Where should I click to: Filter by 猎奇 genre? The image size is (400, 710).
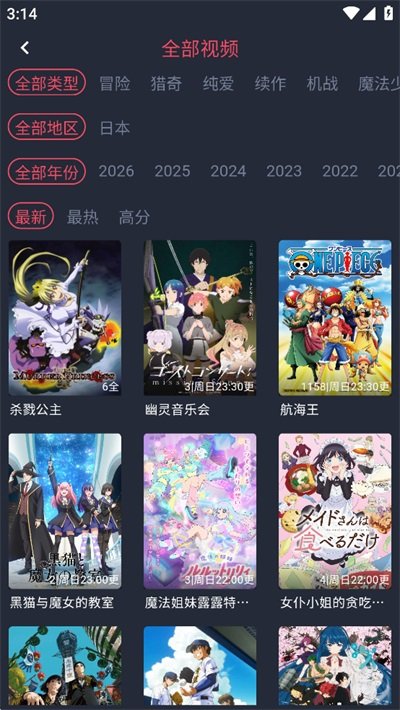pos(166,83)
